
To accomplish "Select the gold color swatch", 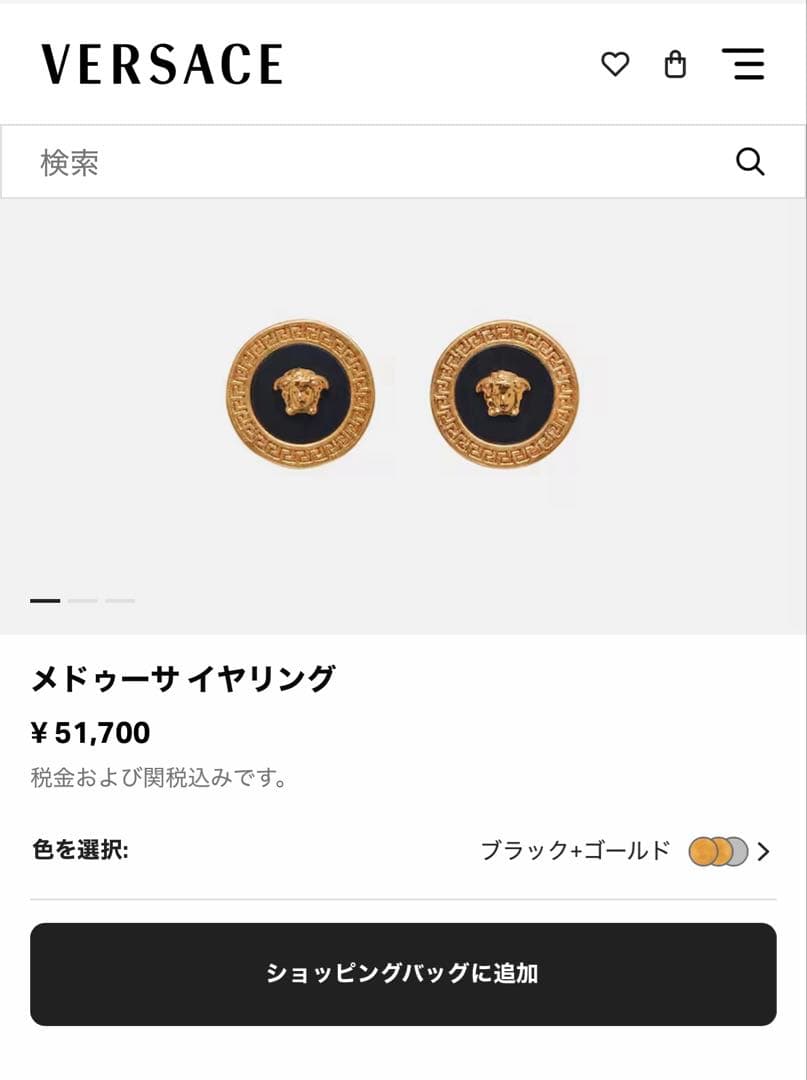I will pos(700,852).
